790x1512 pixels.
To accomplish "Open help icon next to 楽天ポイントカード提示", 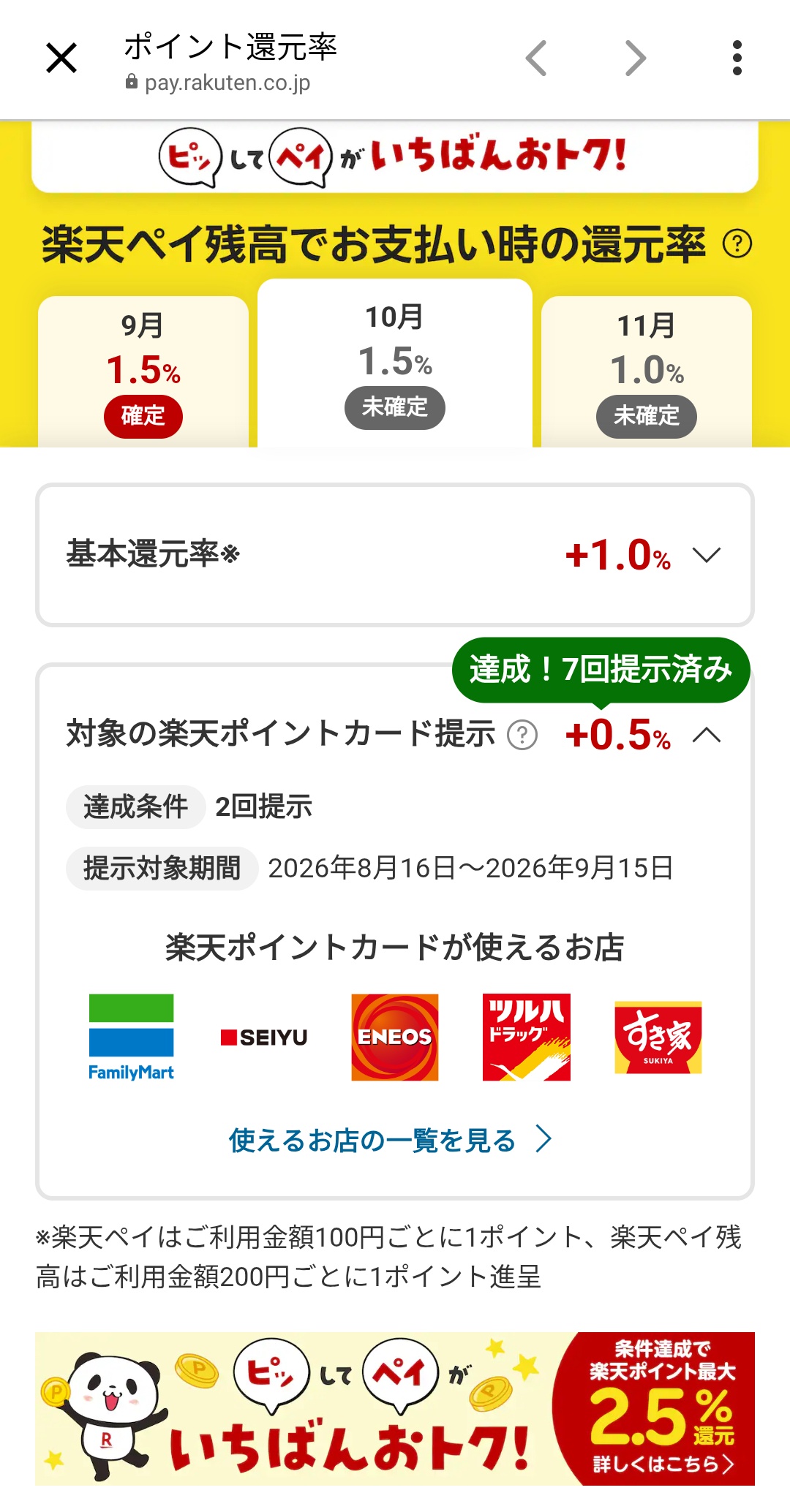I will (x=522, y=735).
